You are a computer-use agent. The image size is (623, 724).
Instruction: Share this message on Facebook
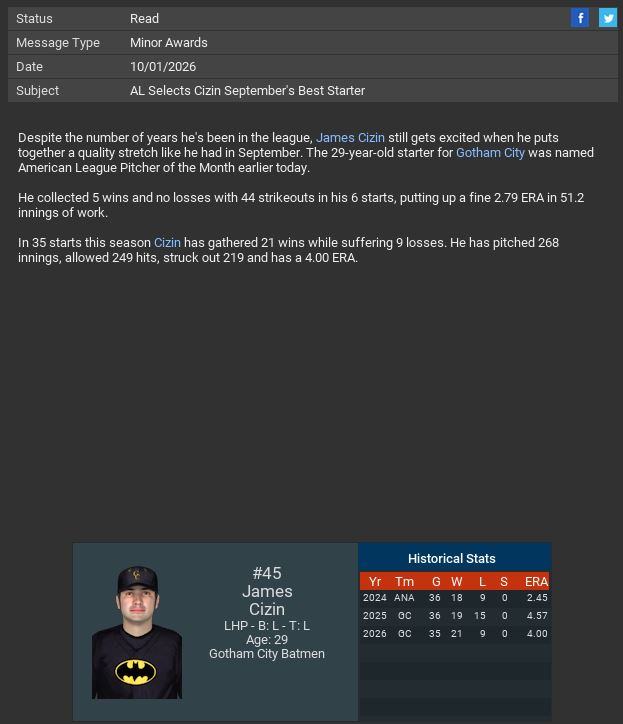tap(580, 18)
